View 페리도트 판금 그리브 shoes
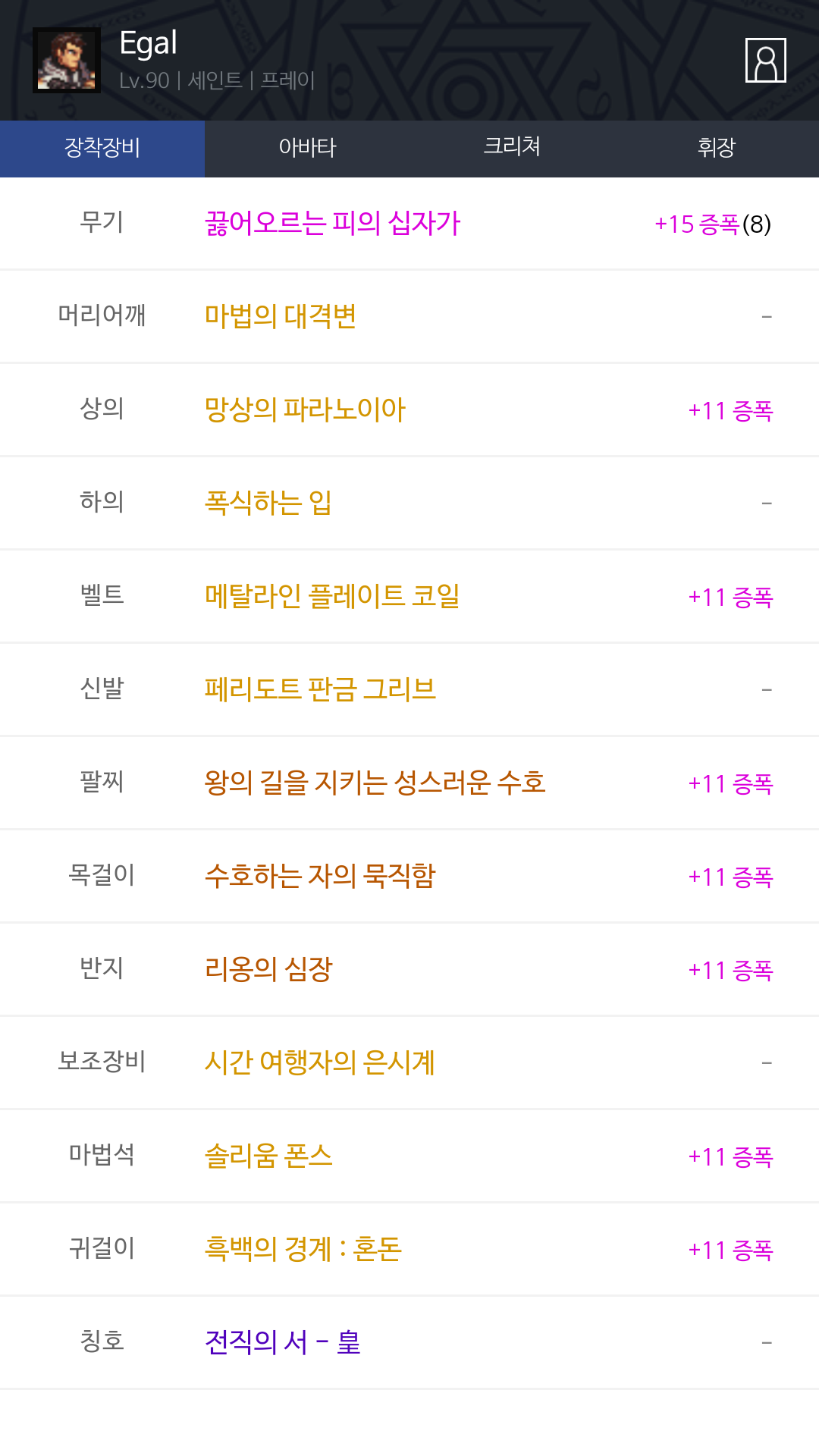Screen dimensions: 819x1456 [320, 689]
